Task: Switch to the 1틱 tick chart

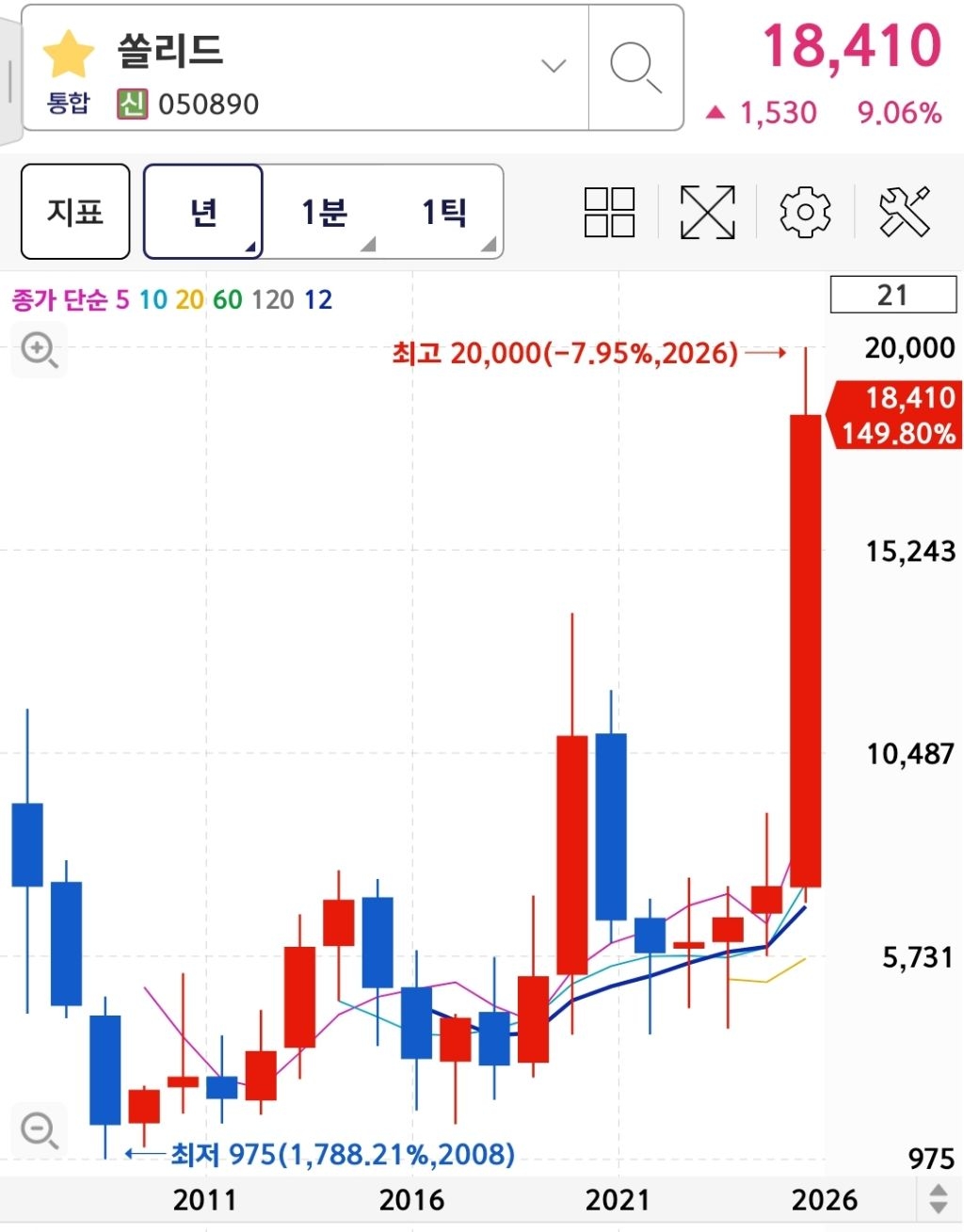Action: [x=442, y=212]
